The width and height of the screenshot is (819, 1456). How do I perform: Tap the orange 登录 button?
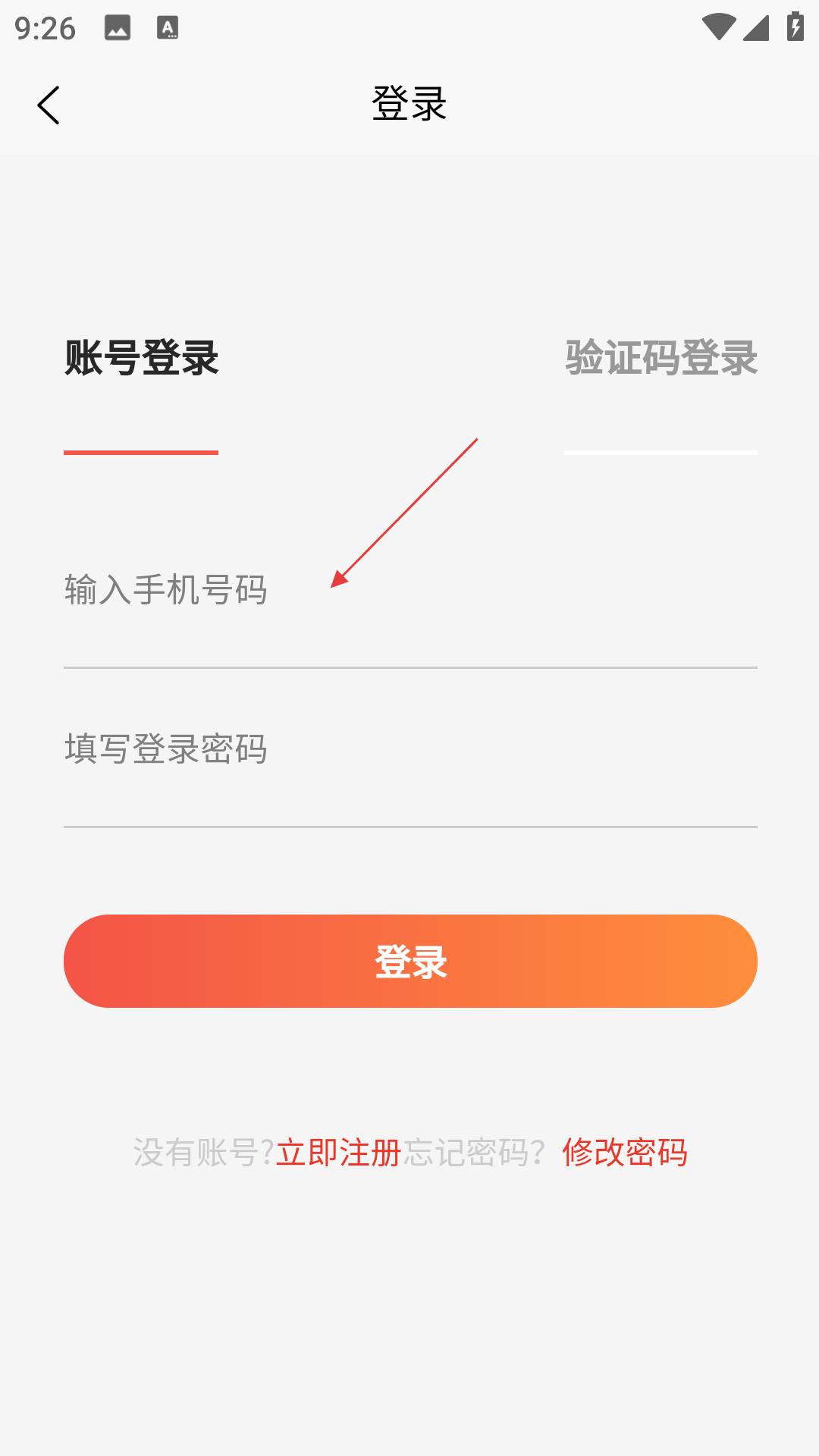[410, 961]
